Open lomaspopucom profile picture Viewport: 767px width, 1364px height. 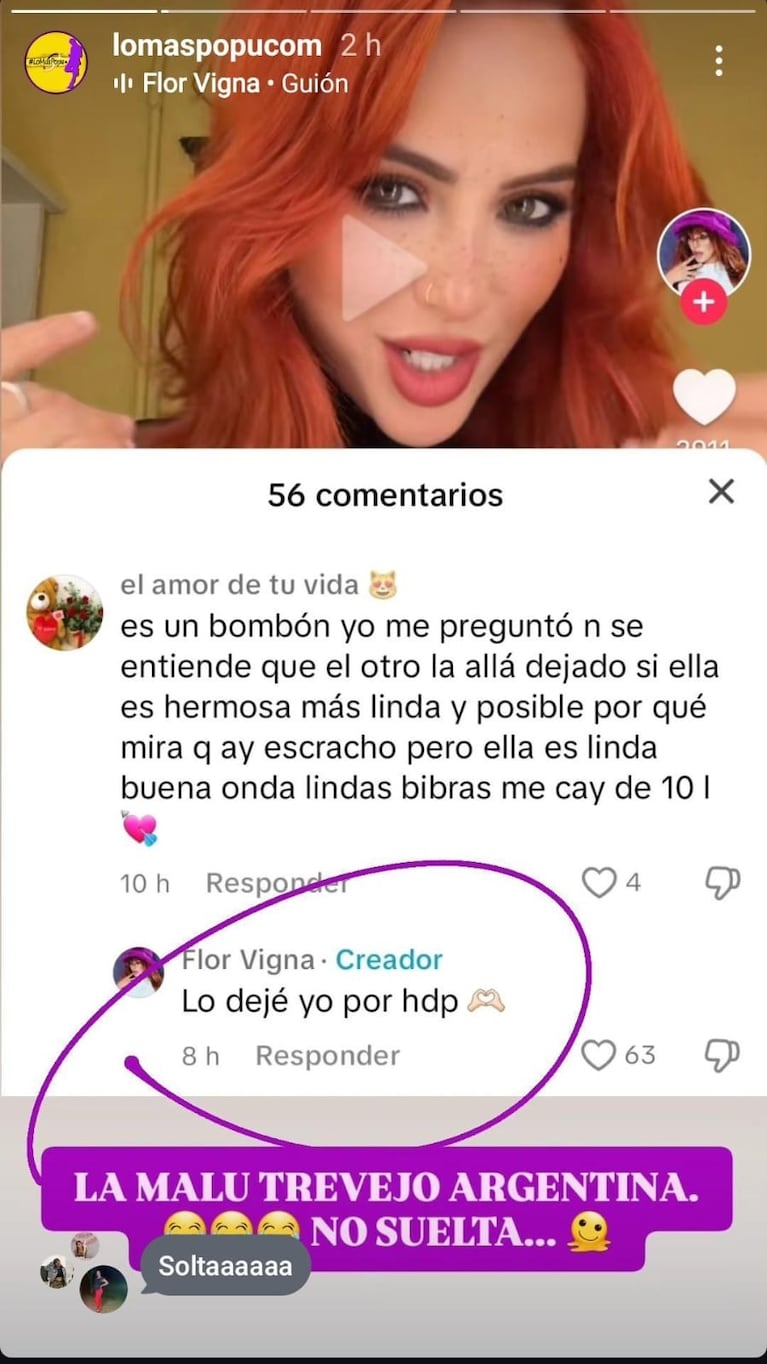55,62
